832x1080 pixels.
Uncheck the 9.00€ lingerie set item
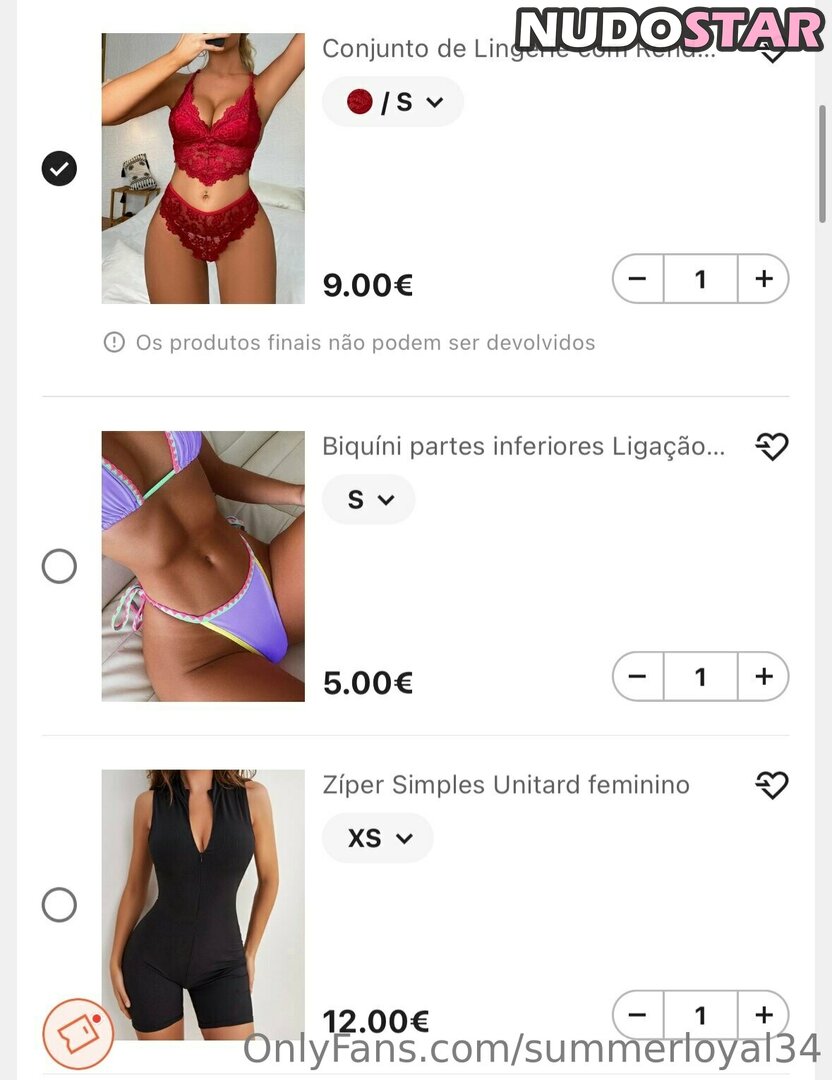59,168
